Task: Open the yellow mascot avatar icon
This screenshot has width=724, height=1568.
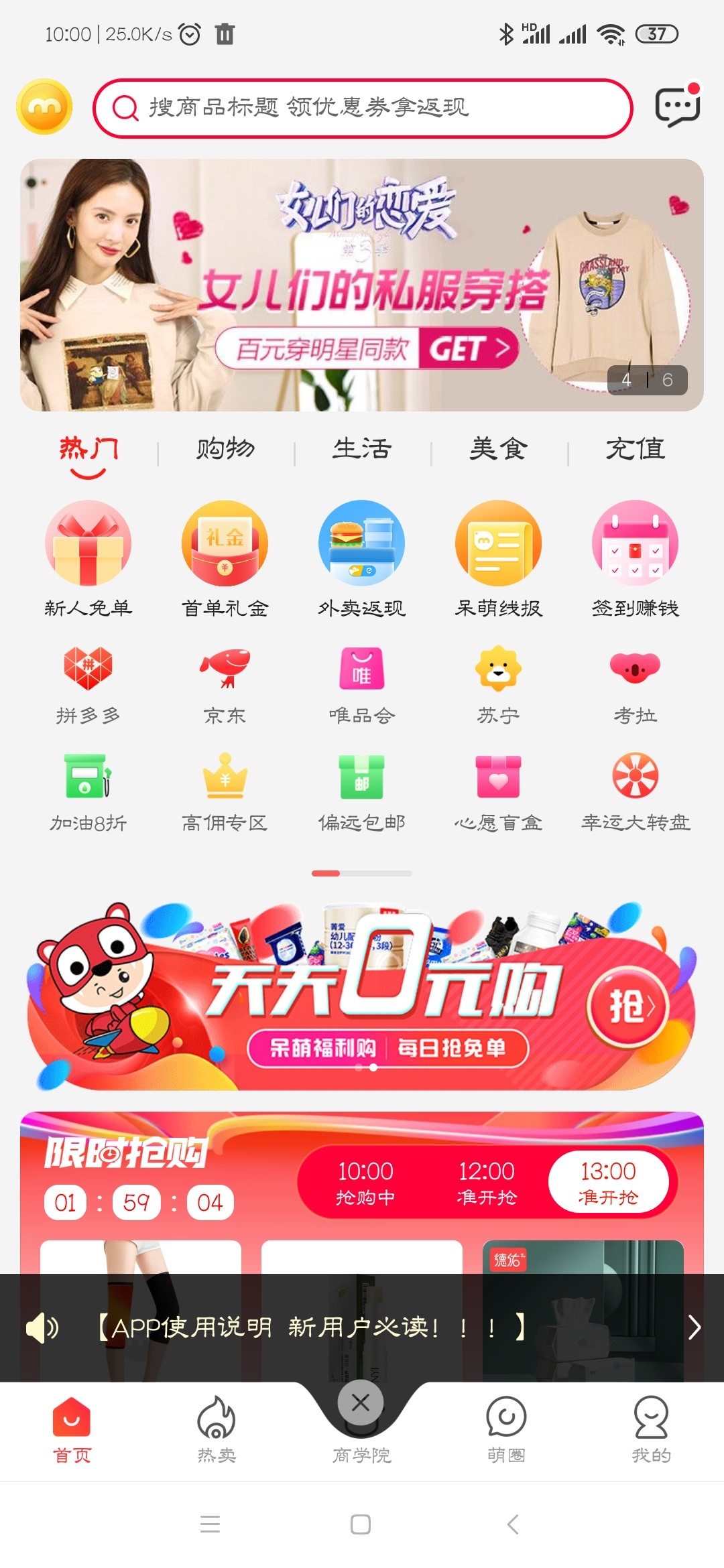Action: click(44, 107)
